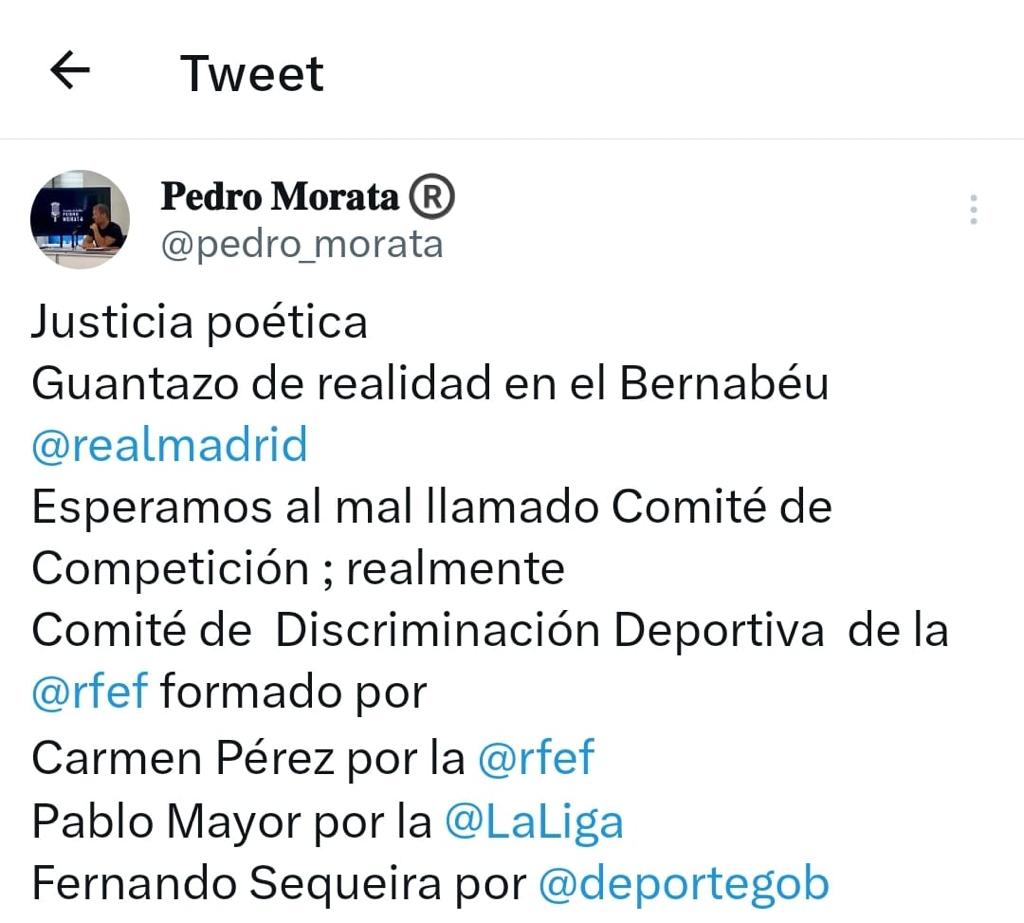Open Pedro Morata's profile picture
Image resolution: width=1024 pixels, height=923 pixels.
click(80, 219)
